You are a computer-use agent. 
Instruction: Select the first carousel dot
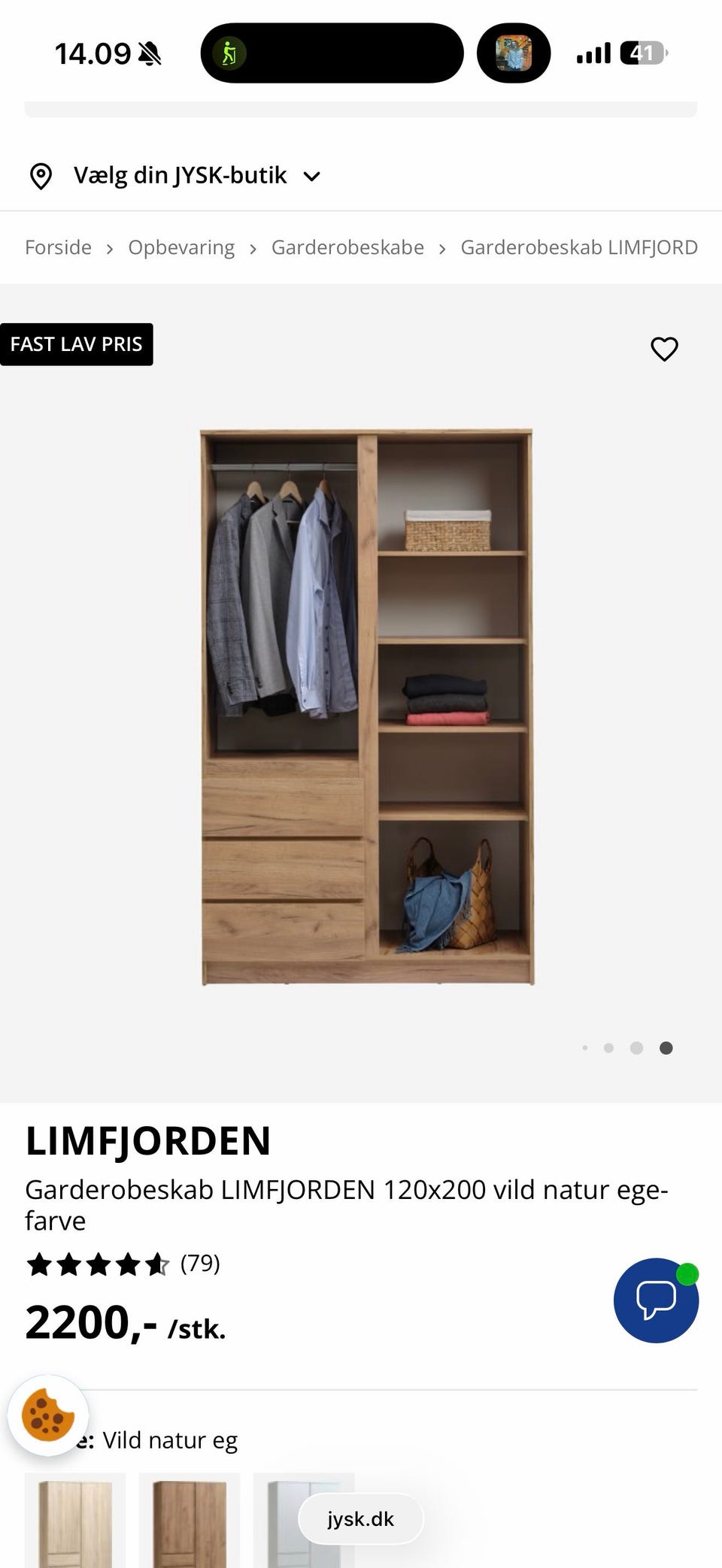coord(585,1047)
